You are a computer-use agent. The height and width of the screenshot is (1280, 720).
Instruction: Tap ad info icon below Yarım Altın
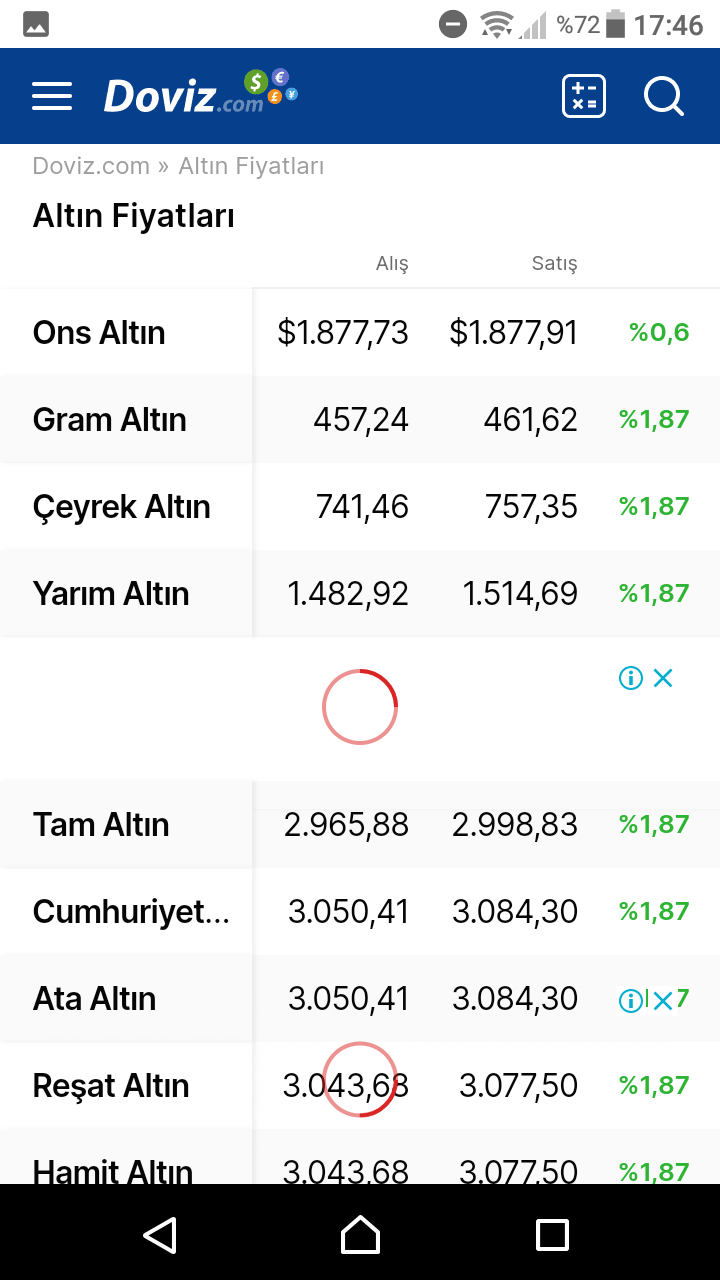point(631,678)
